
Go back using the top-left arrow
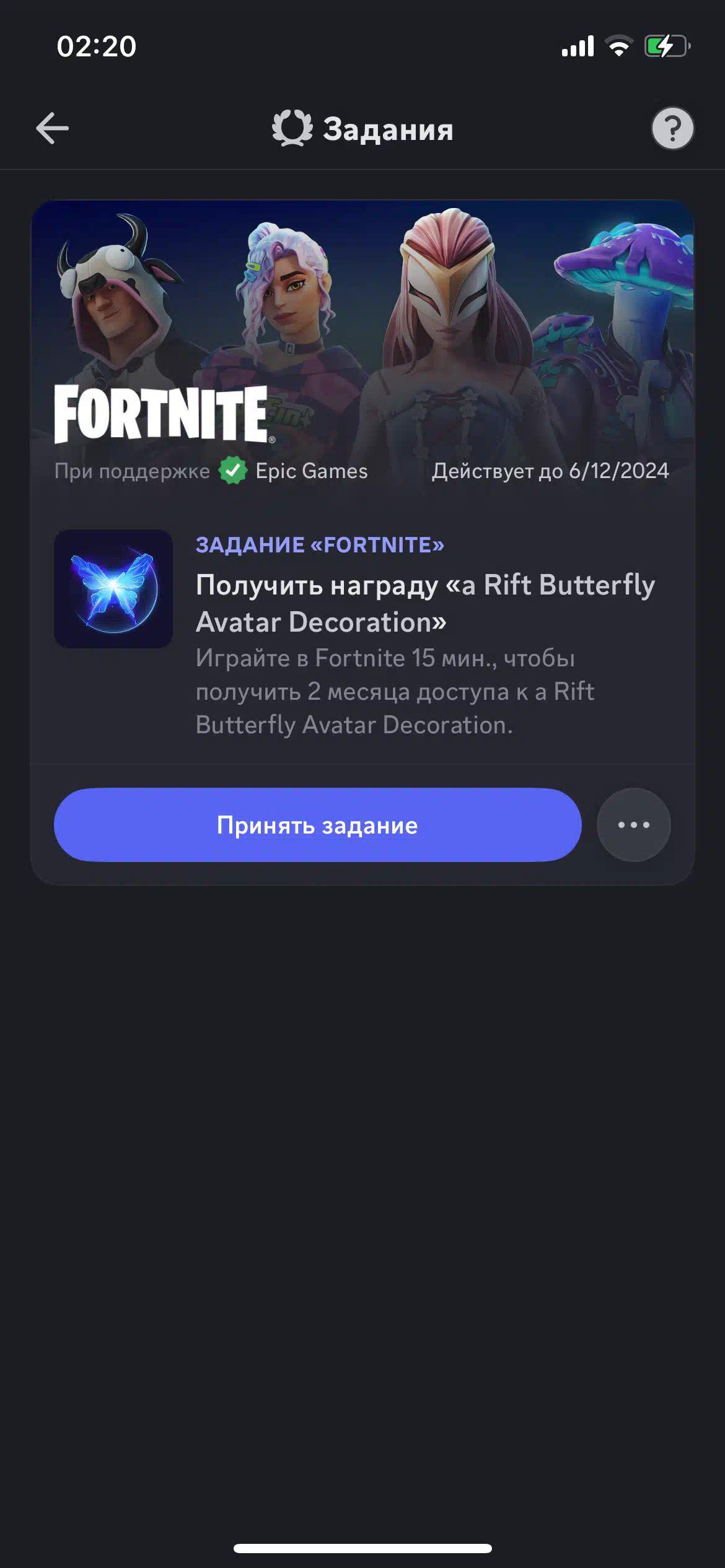point(52,128)
